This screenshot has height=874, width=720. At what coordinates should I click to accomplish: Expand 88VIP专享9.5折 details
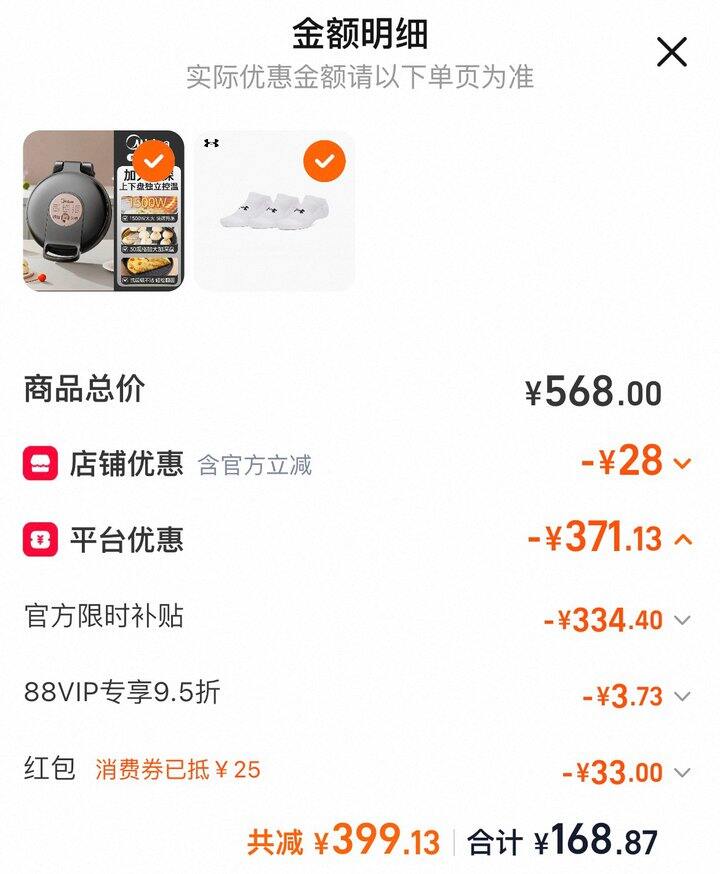click(x=682, y=696)
